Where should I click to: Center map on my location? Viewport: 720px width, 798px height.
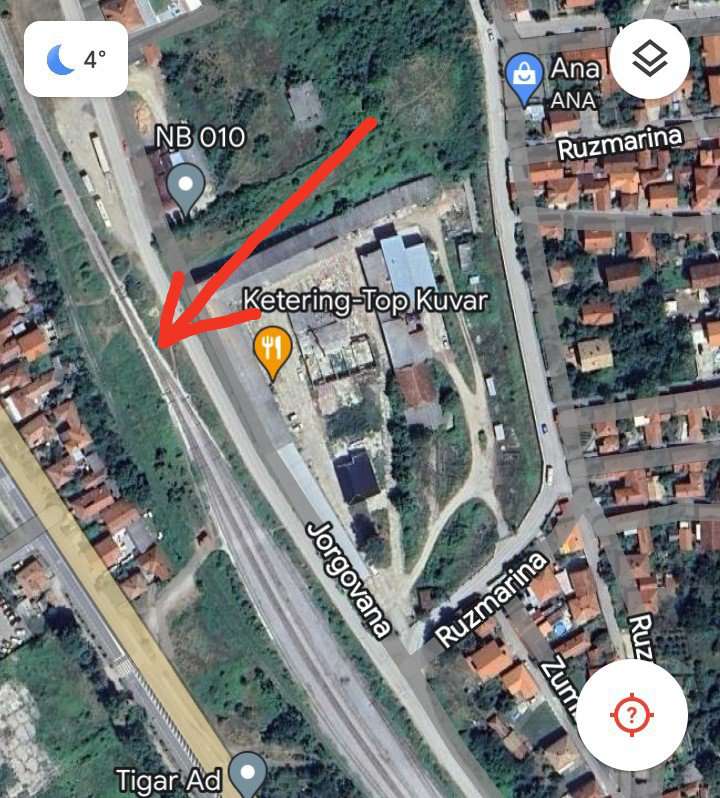tap(631, 714)
